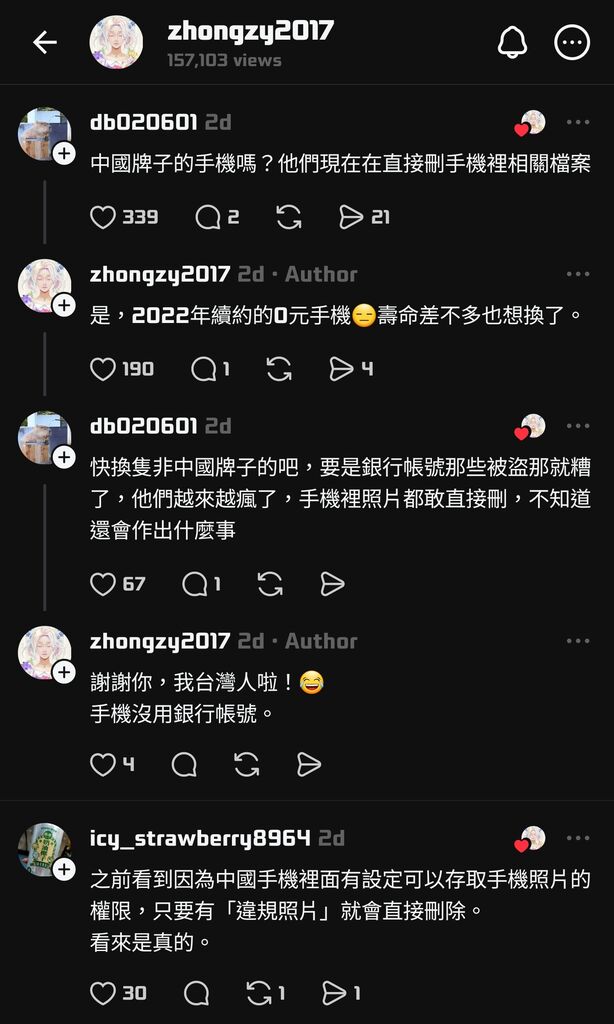Repost db020601's first comment
The image size is (614, 1024).
click(x=289, y=217)
